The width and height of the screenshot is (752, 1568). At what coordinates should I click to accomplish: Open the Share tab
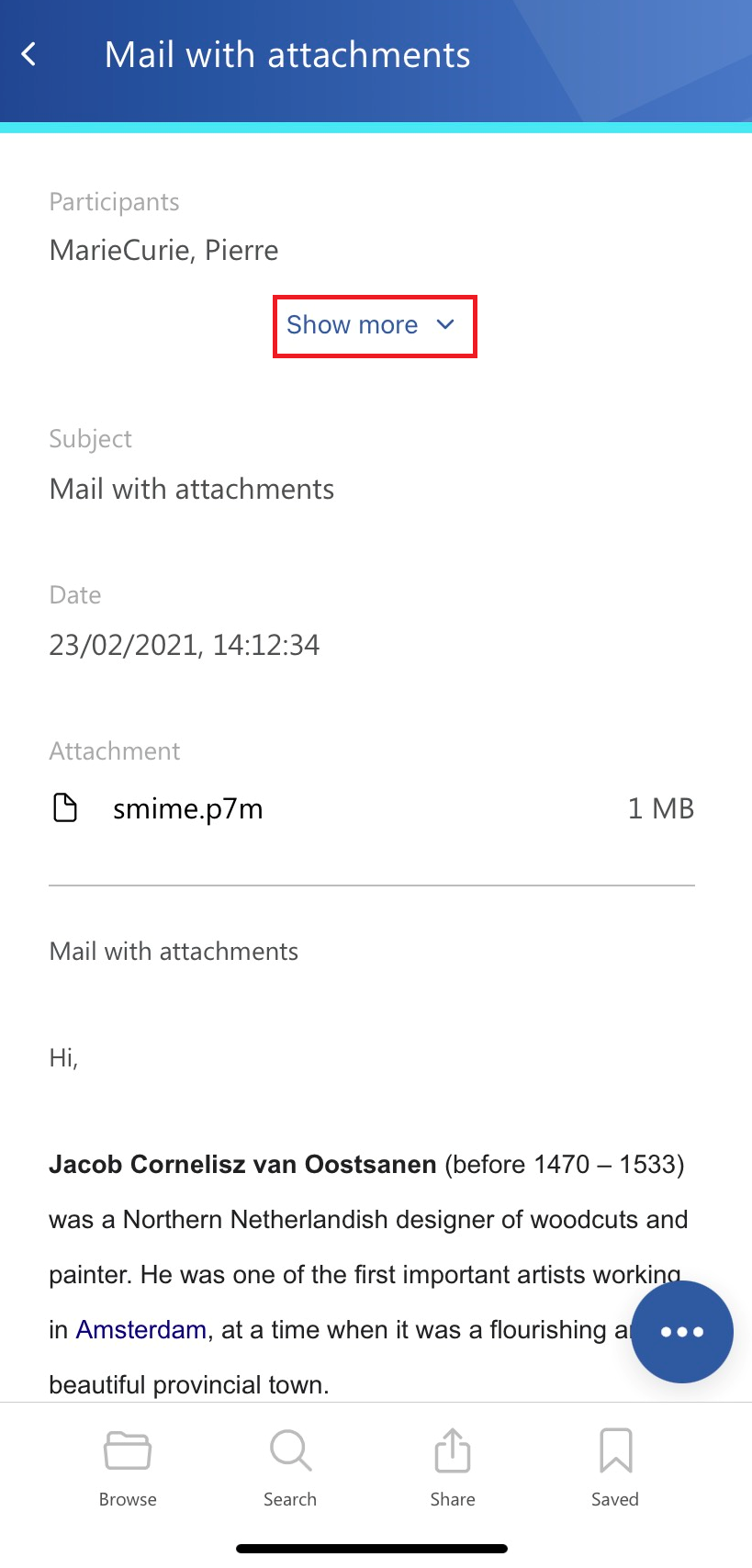click(453, 1466)
